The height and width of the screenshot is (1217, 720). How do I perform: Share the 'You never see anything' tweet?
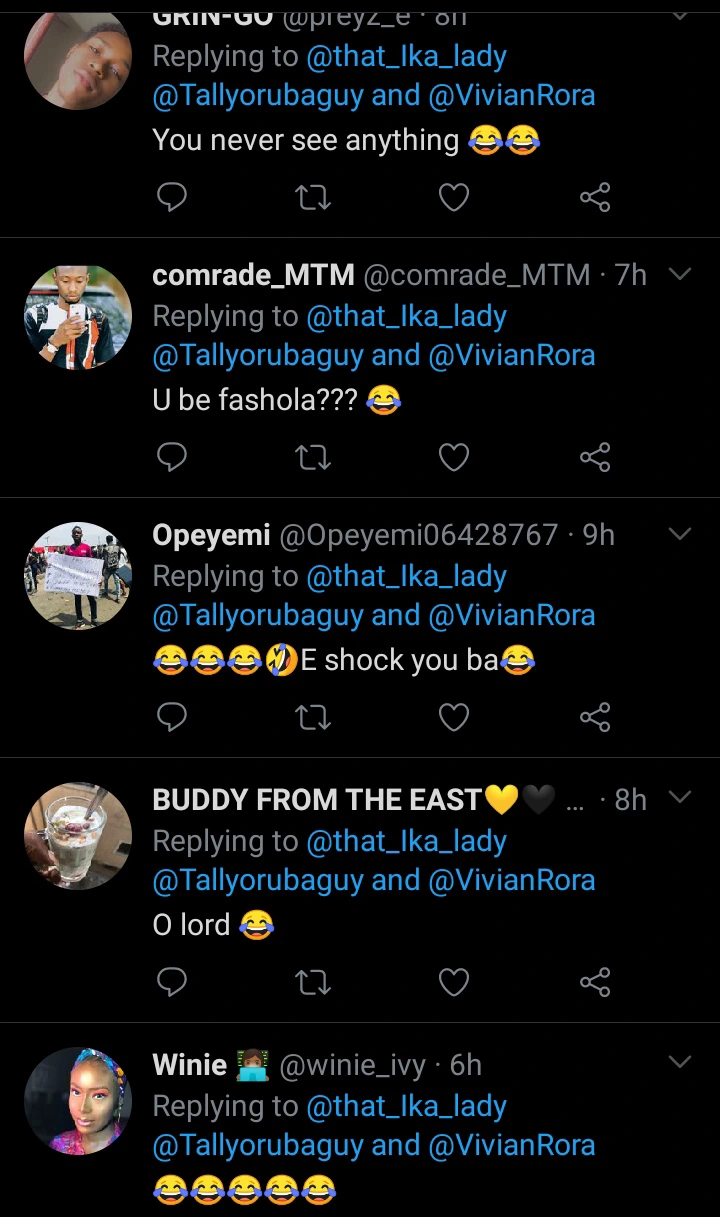pos(595,197)
